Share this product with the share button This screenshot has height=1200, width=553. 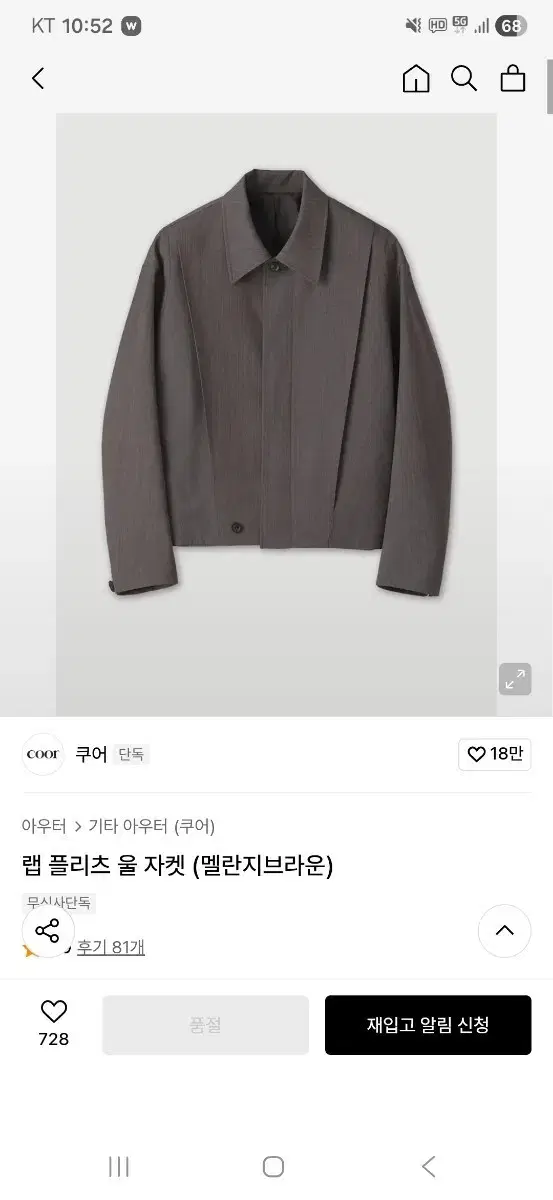[47, 932]
